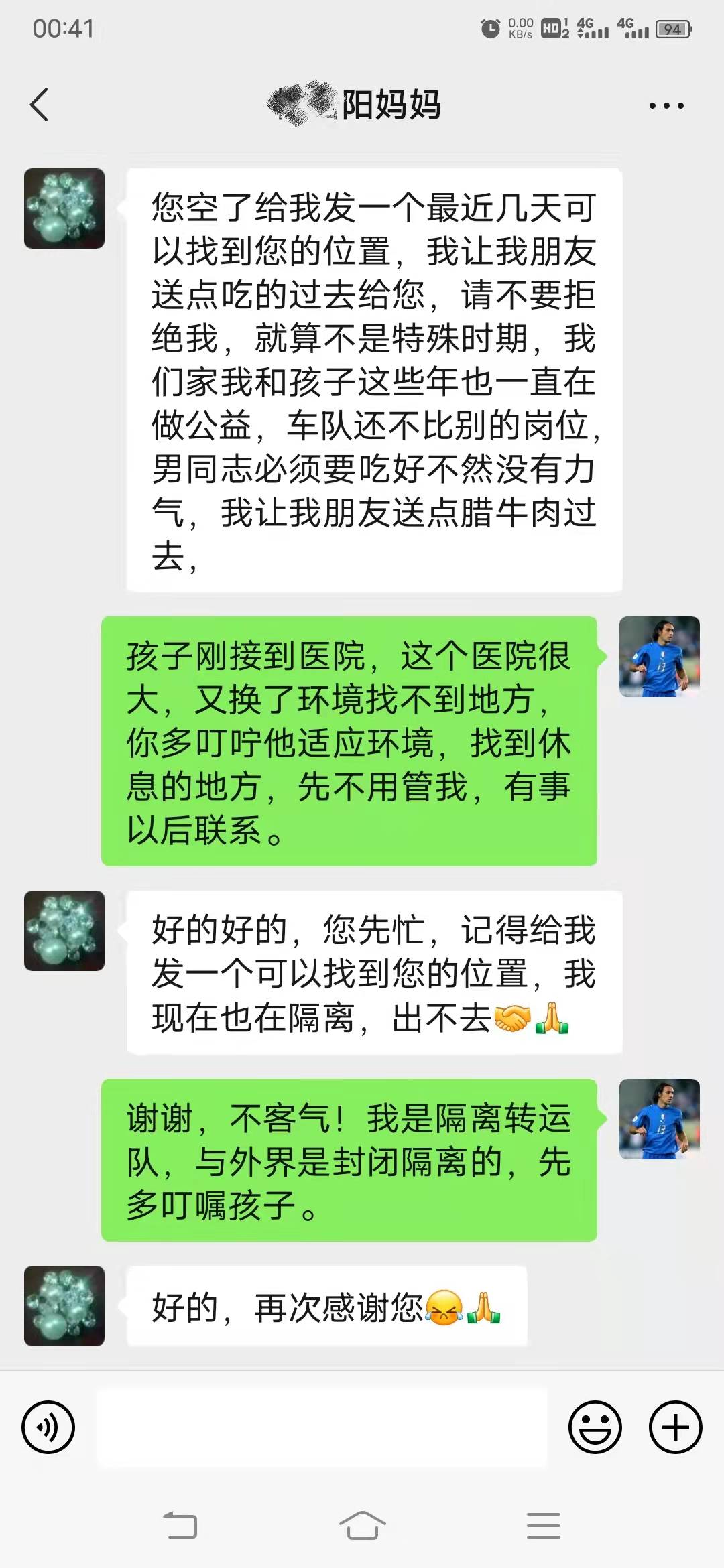Open the system recent apps menu

(543, 1526)
